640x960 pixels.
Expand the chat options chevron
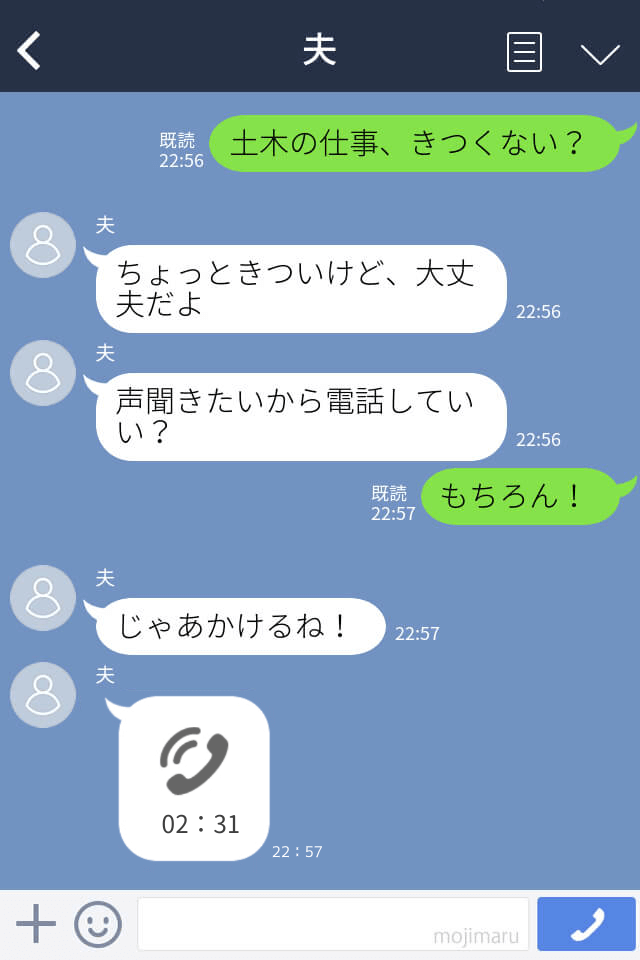600,53
